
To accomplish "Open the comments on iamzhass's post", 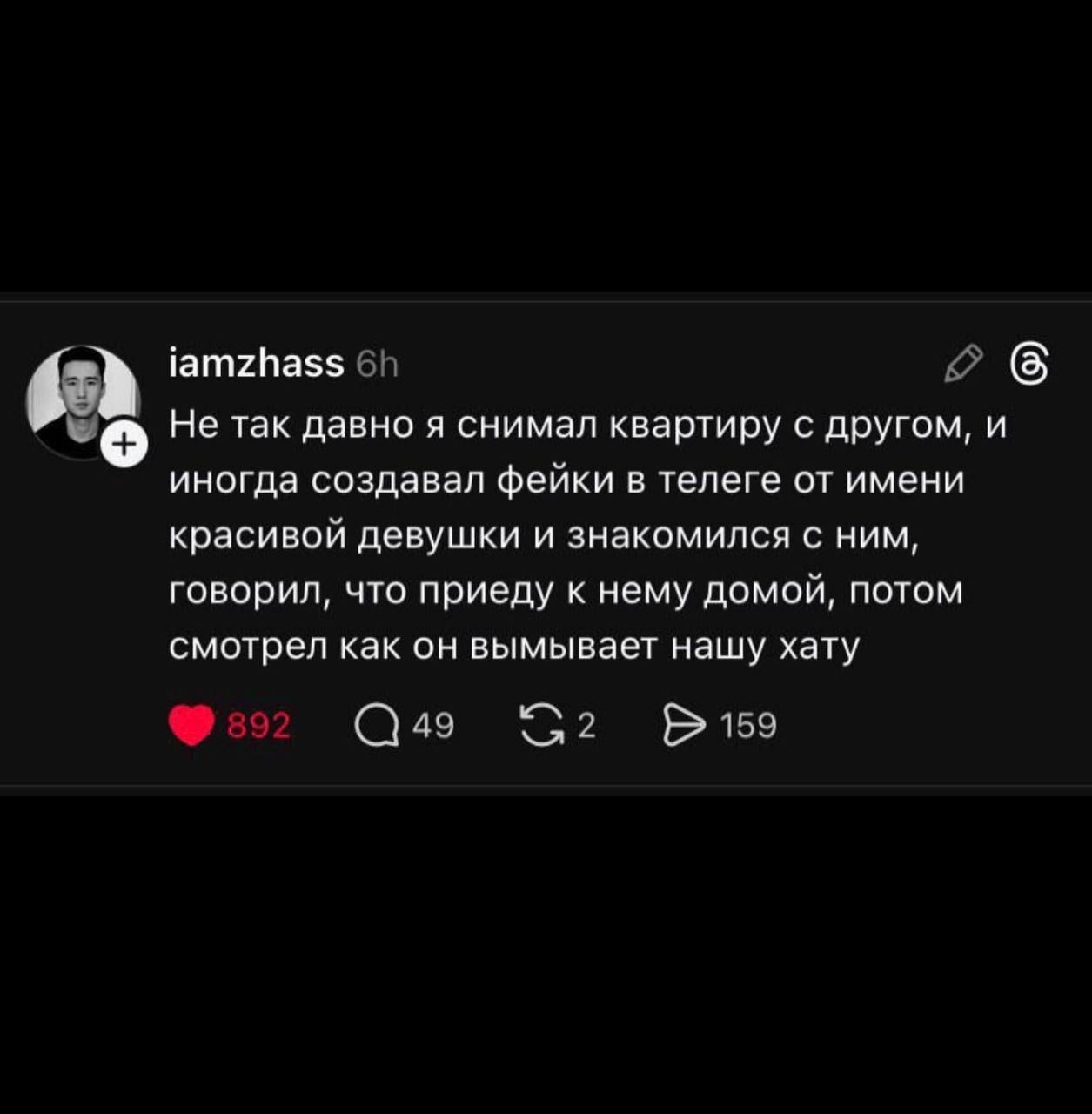I will click(376, 726).
